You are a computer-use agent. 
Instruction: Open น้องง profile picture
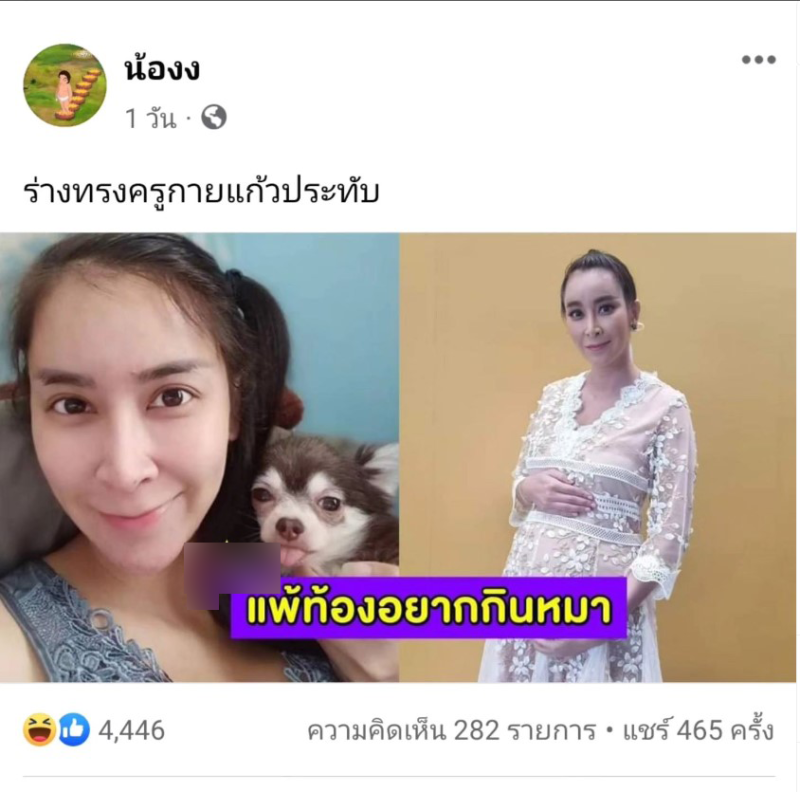pyautogui.click(x=64, y=85)
